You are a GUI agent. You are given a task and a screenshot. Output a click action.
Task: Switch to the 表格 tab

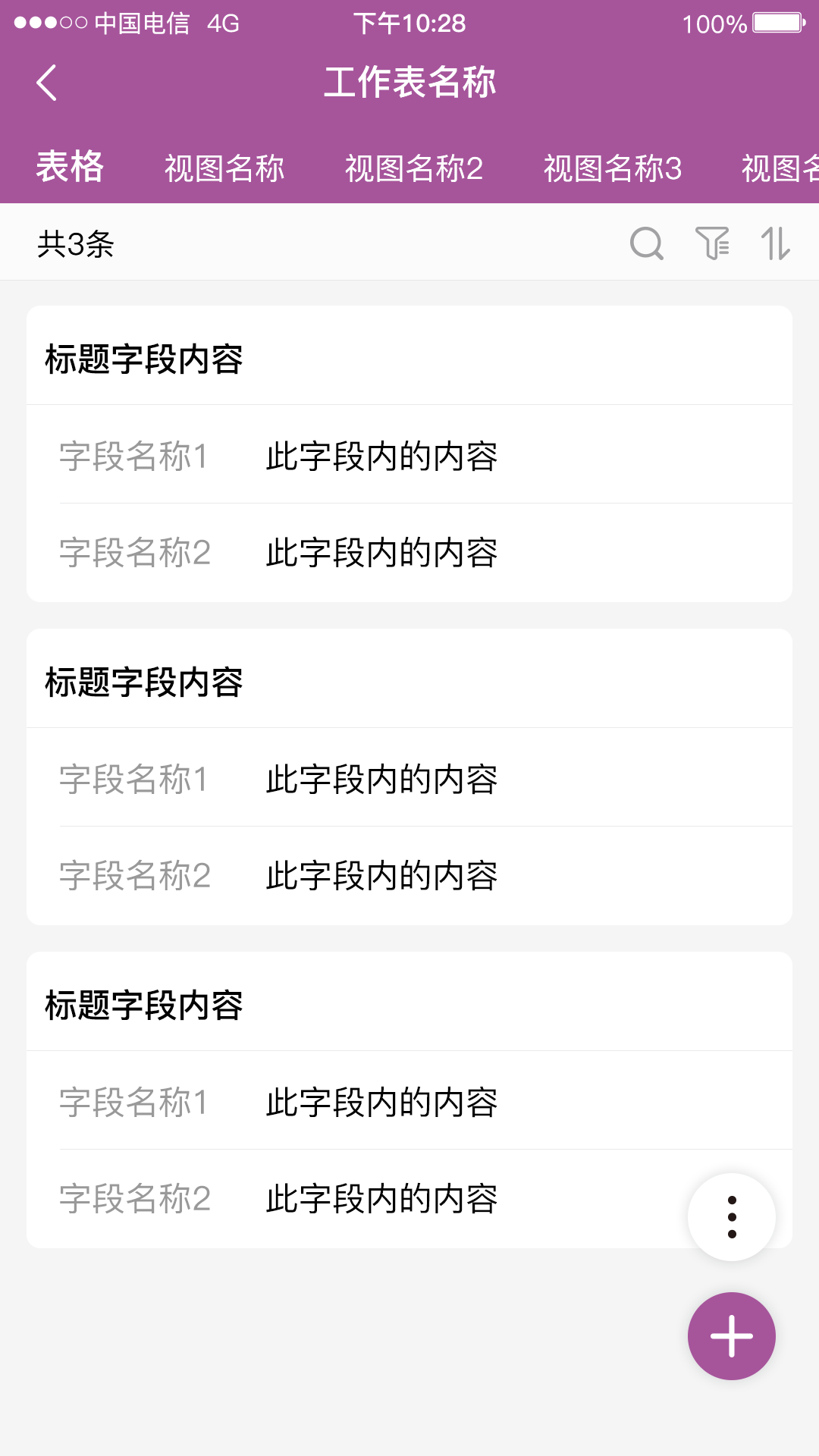pyautogui.click(x=68, y=168)
